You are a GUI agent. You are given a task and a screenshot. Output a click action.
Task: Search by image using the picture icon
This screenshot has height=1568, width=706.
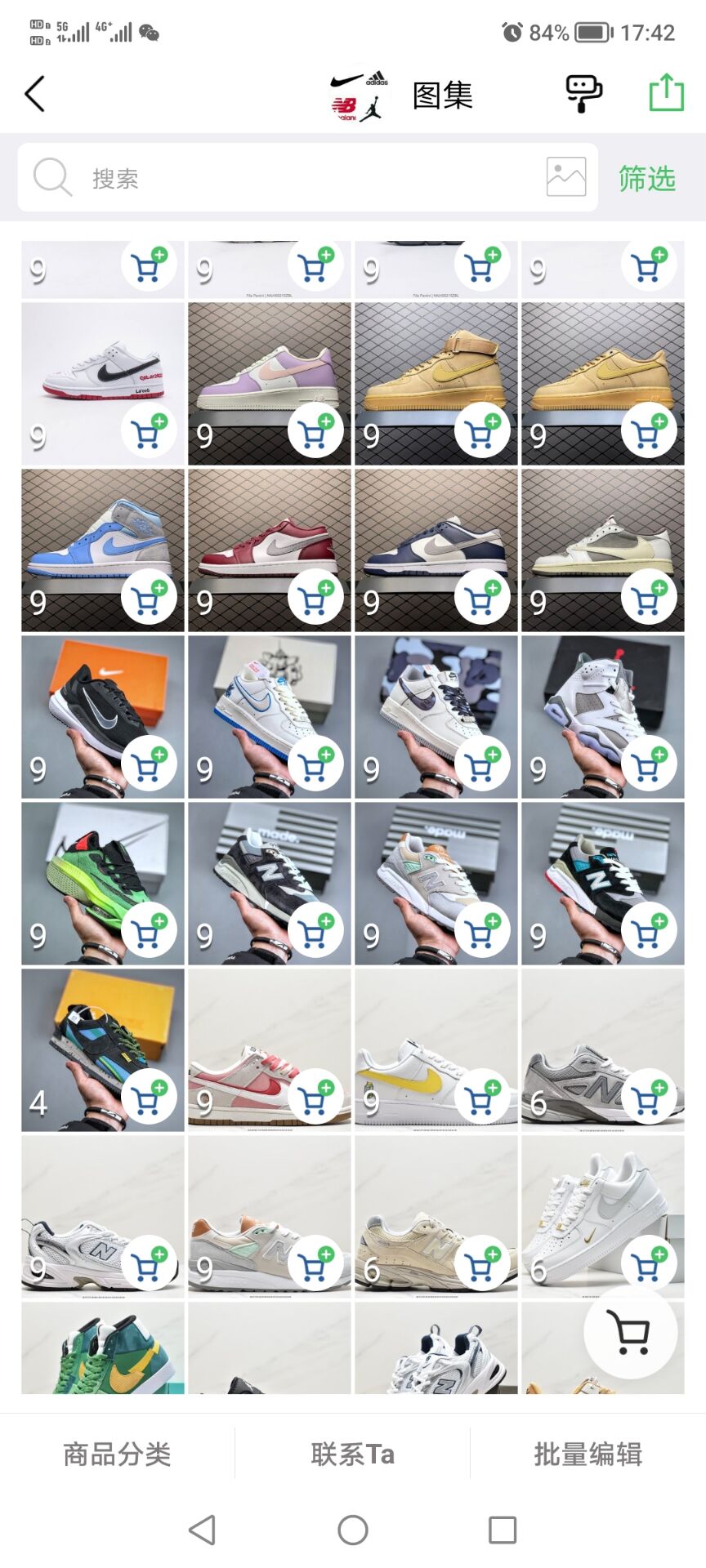coord(566,177)
